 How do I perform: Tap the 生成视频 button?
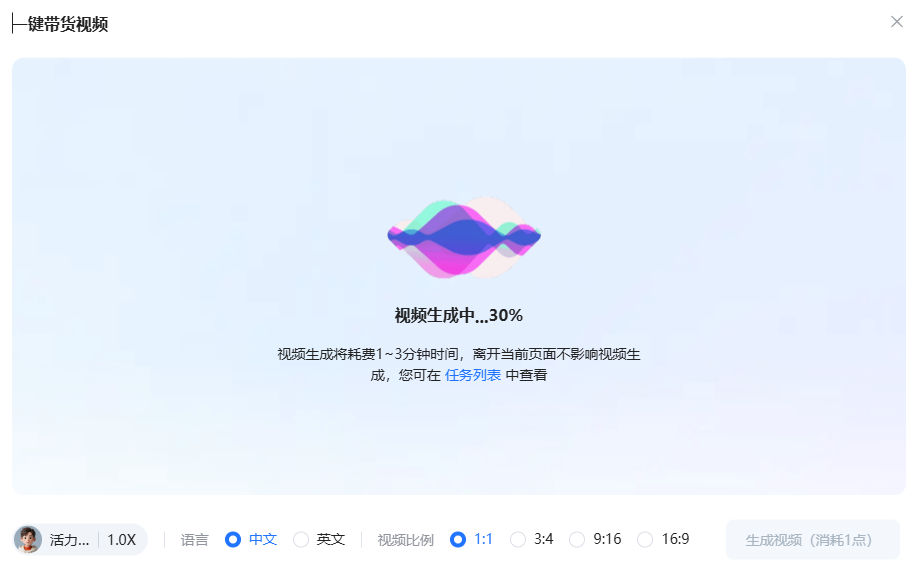[x=812, y=540]
